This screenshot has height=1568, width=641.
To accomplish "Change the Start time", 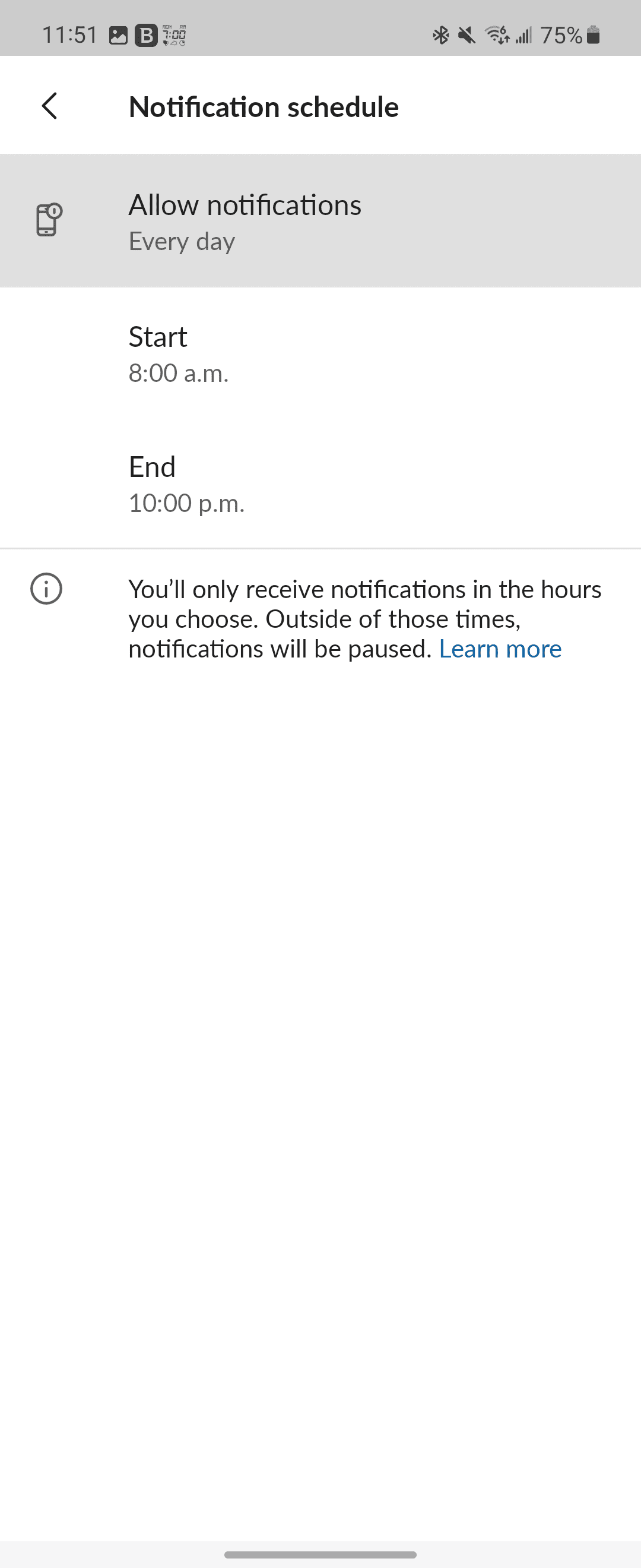I will [x=320, y=353].
